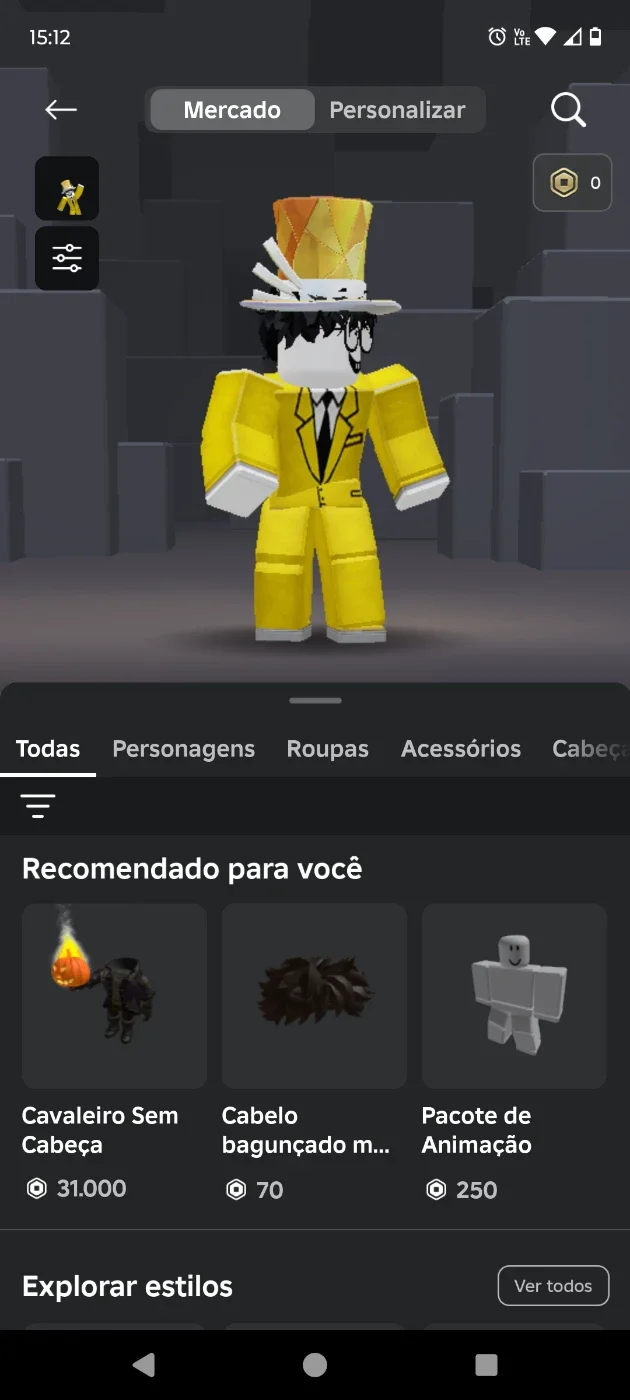
Task: Open the search magnifier
Action: 568,110
